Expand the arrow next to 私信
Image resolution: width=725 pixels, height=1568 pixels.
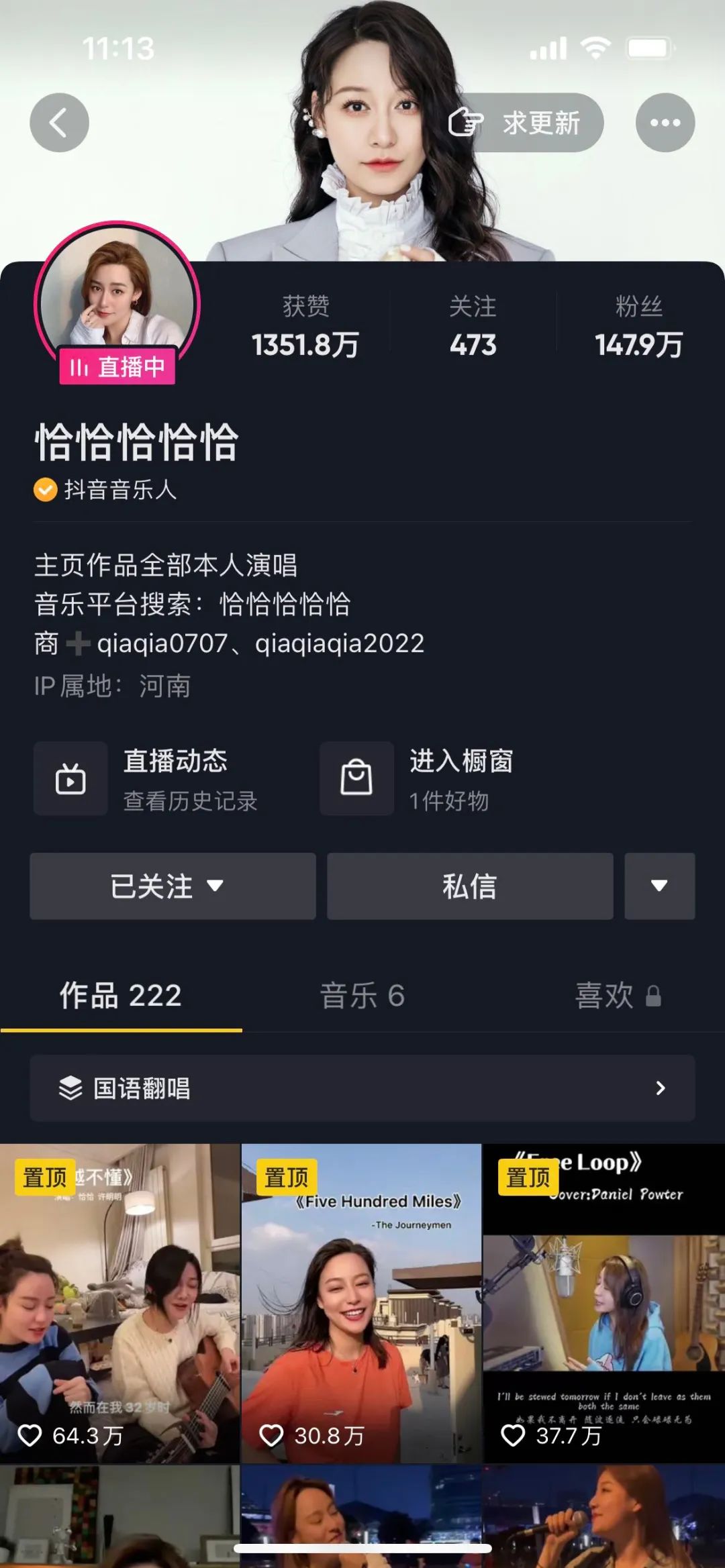659,886
